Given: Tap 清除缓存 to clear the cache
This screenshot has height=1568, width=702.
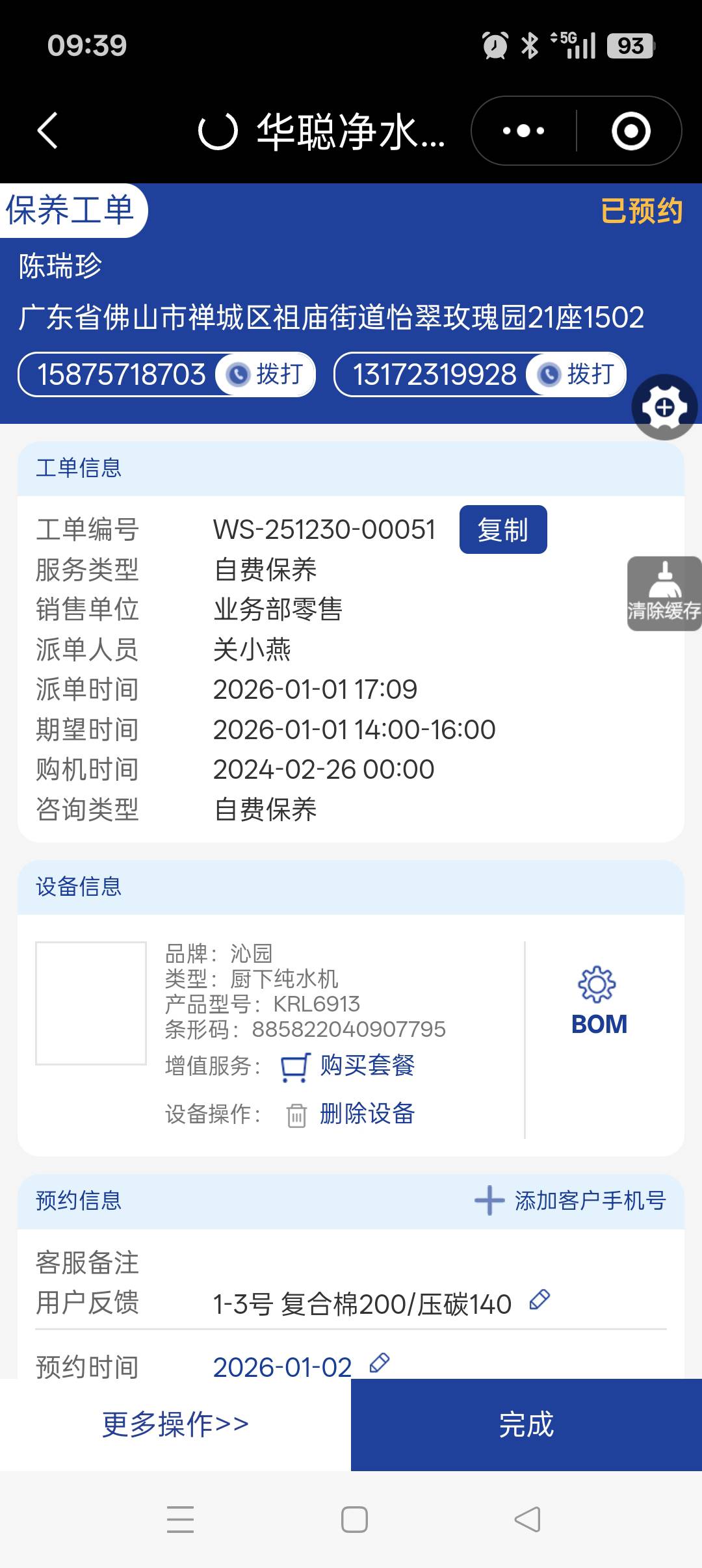Looking at the screenshot, I should point(664,594).
